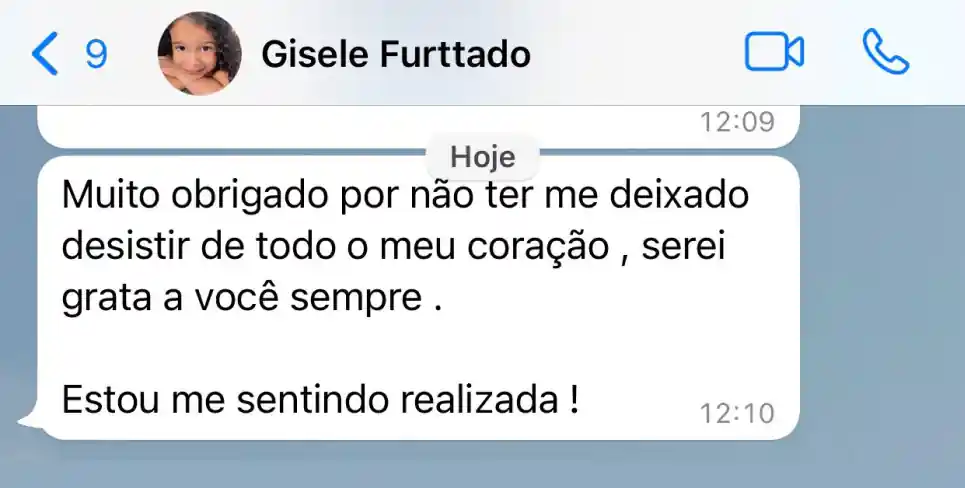The image size is (965, 488).
Task: Start a voice call with Gisele
Action: point(886,52)
